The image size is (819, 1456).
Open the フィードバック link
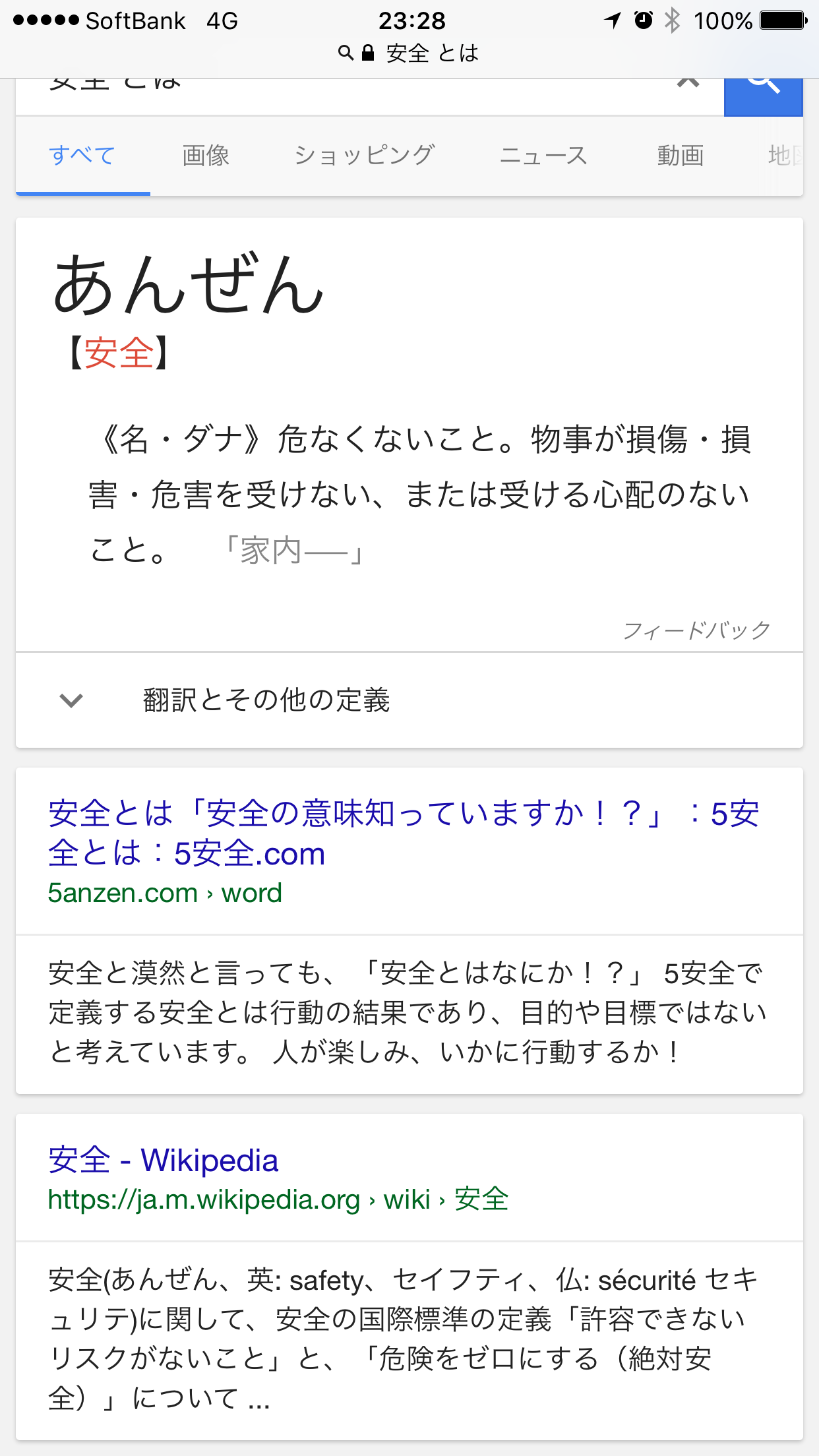coord(696,630)
